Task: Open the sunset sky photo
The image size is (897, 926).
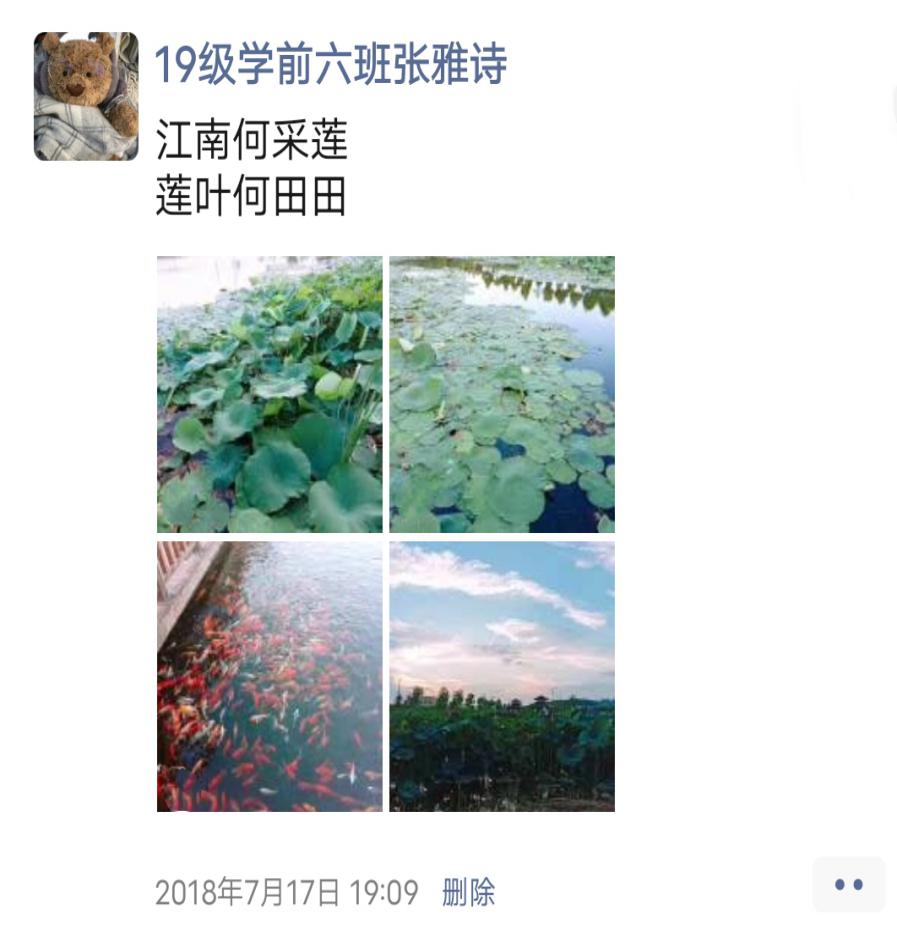Action: [x=502, y=677]
